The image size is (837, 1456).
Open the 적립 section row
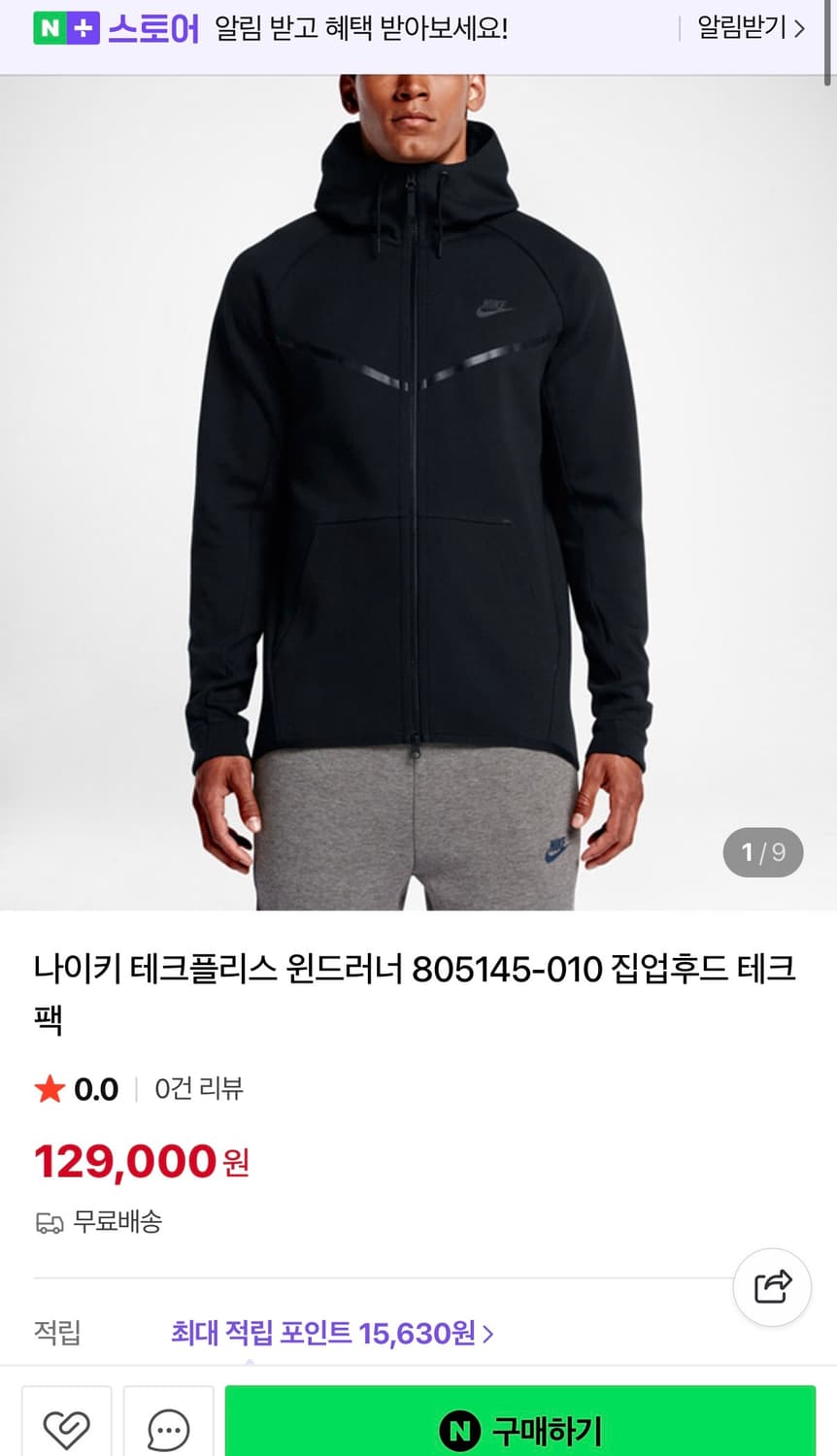[x=54, y=1333]
